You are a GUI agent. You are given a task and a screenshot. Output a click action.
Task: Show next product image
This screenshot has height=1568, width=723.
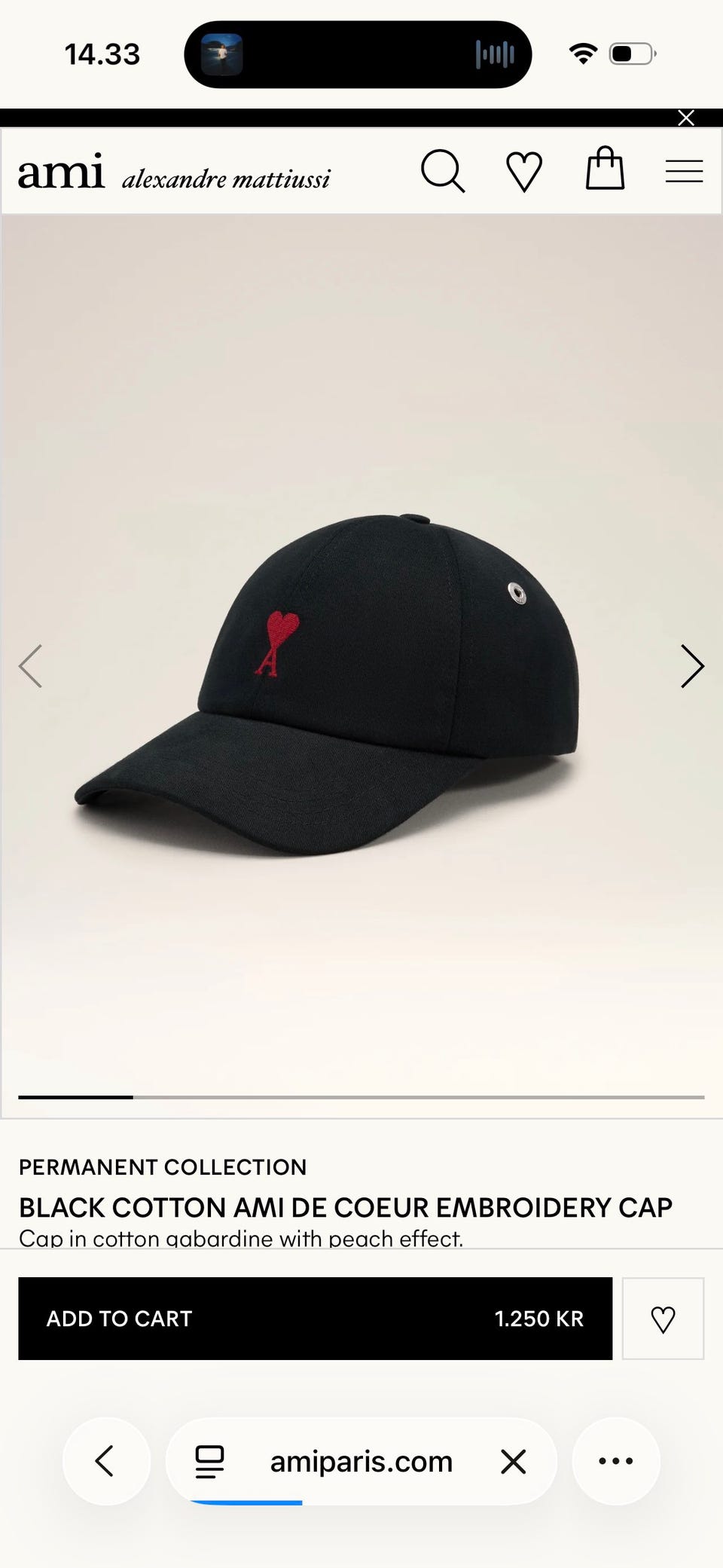click(692, 666)
